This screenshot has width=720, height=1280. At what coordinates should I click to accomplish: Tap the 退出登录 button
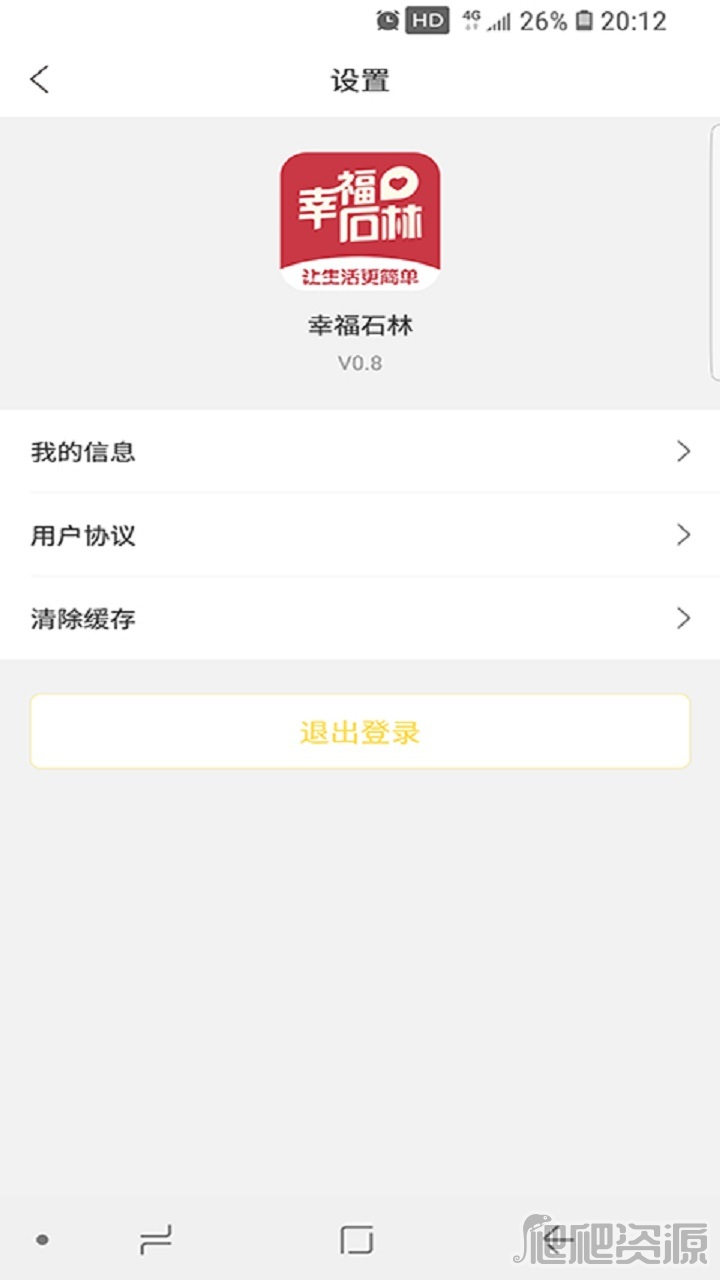click(360, 732)
